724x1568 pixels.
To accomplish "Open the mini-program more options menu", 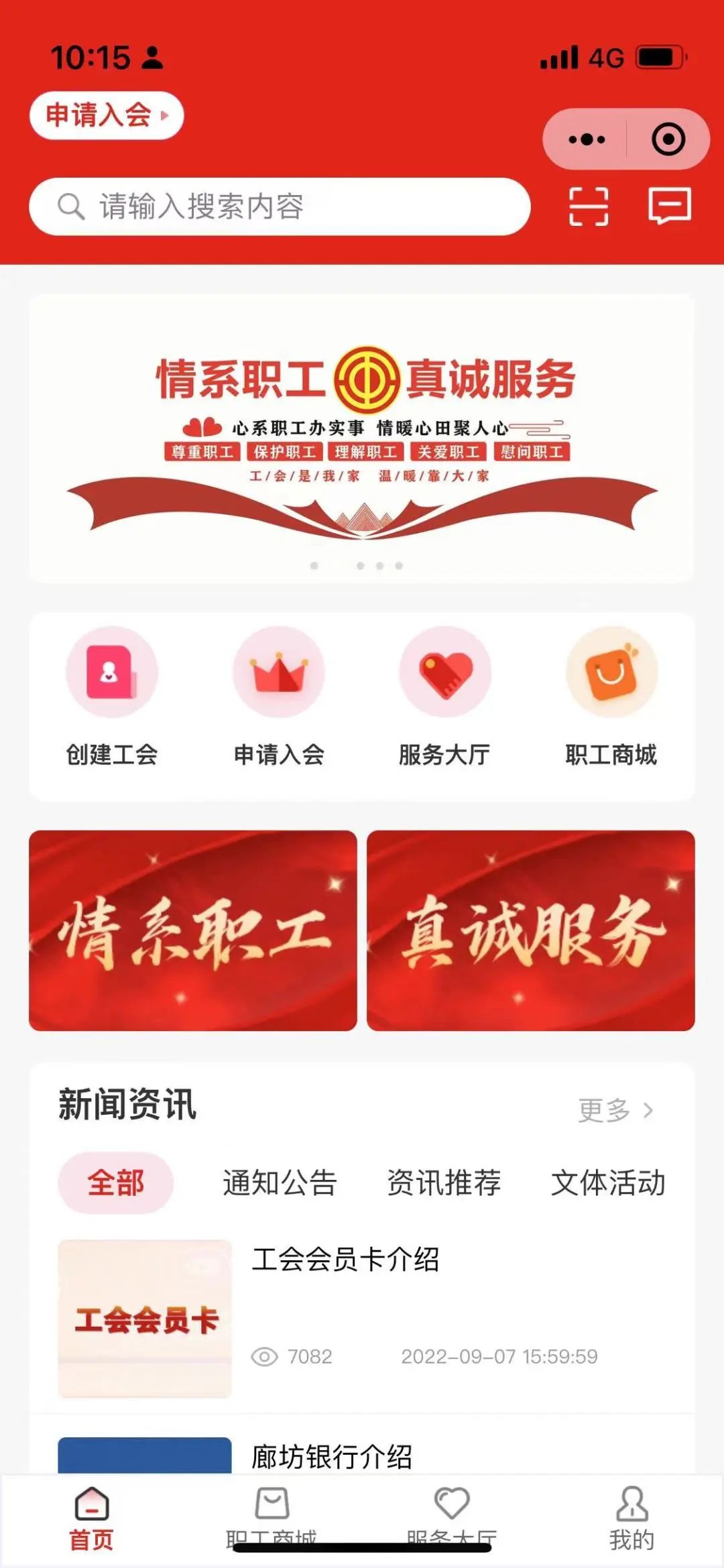I will 587,139.
